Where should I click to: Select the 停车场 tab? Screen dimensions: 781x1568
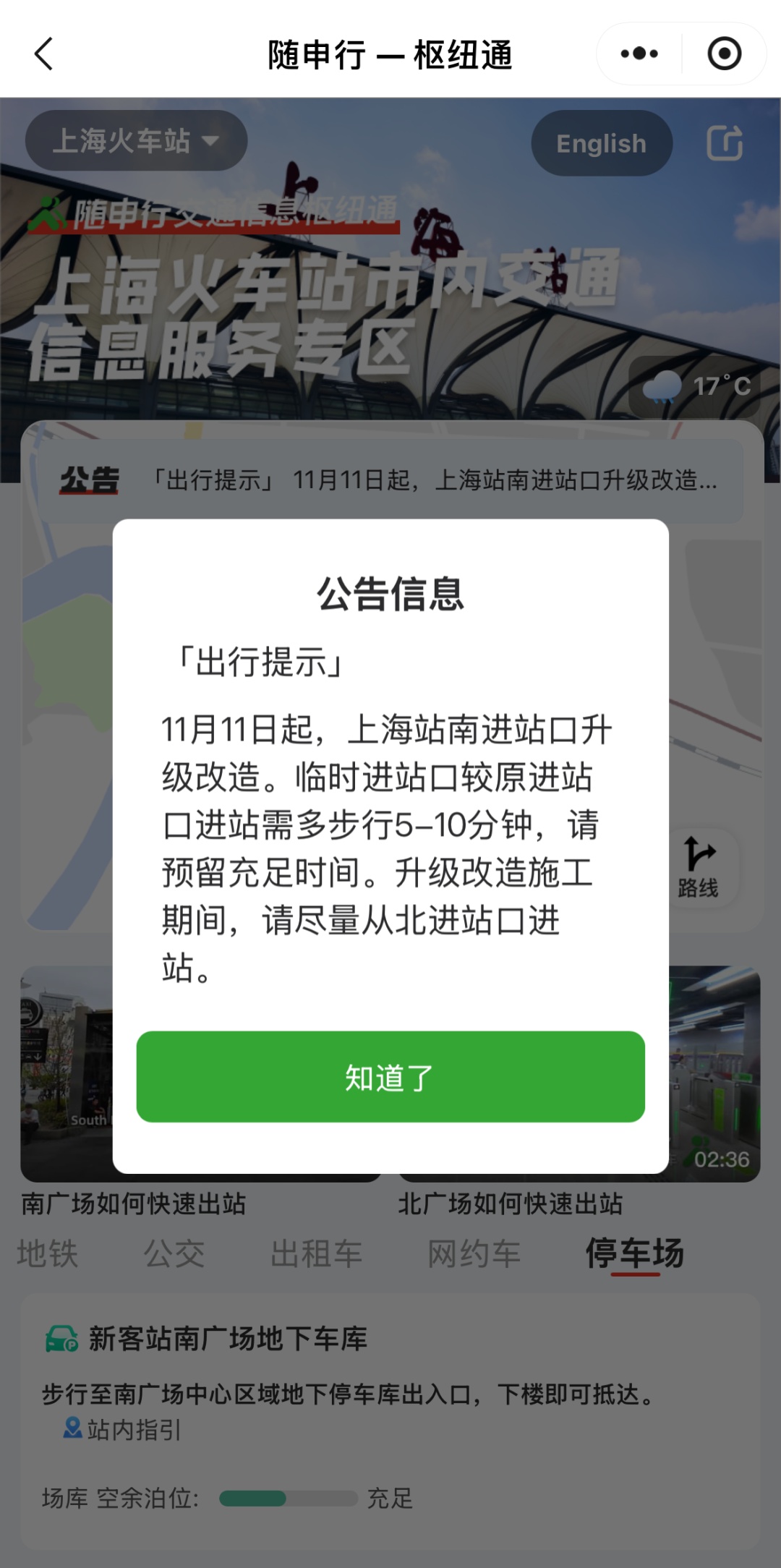tap(634, 1253)
